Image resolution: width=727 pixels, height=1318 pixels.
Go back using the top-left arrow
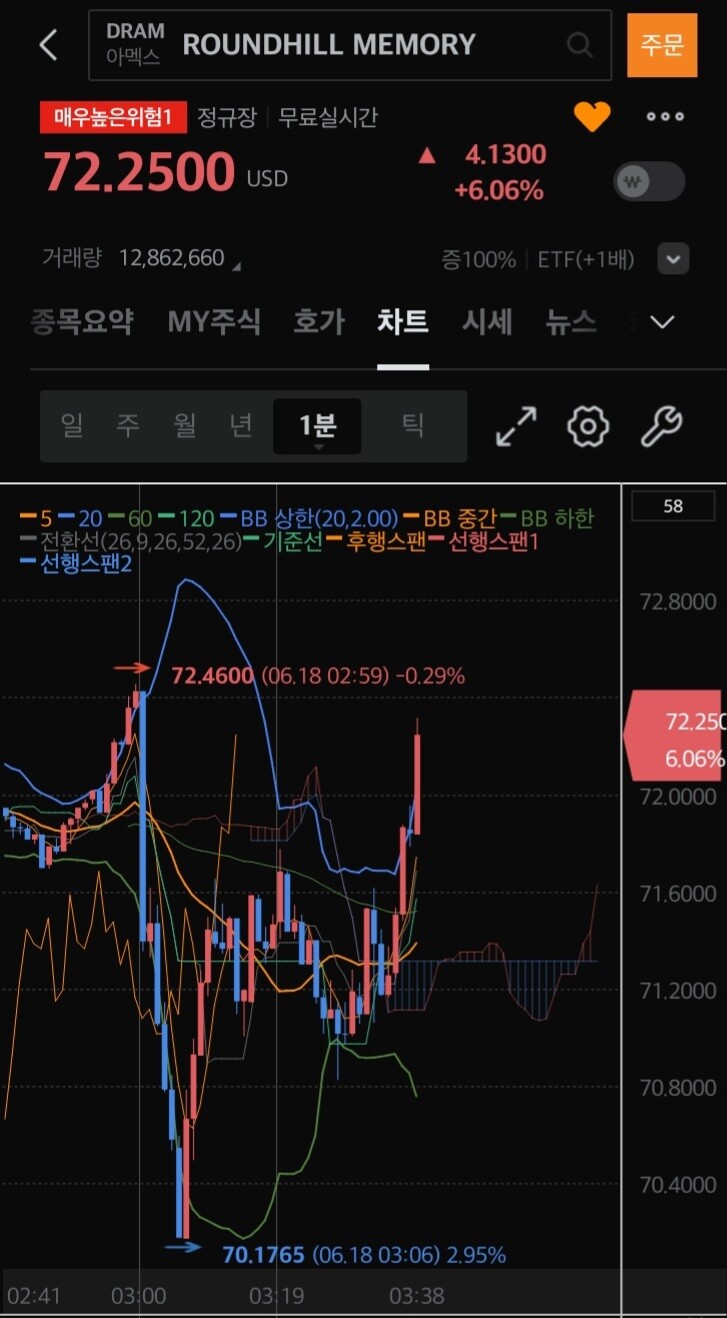pos(47,45)
